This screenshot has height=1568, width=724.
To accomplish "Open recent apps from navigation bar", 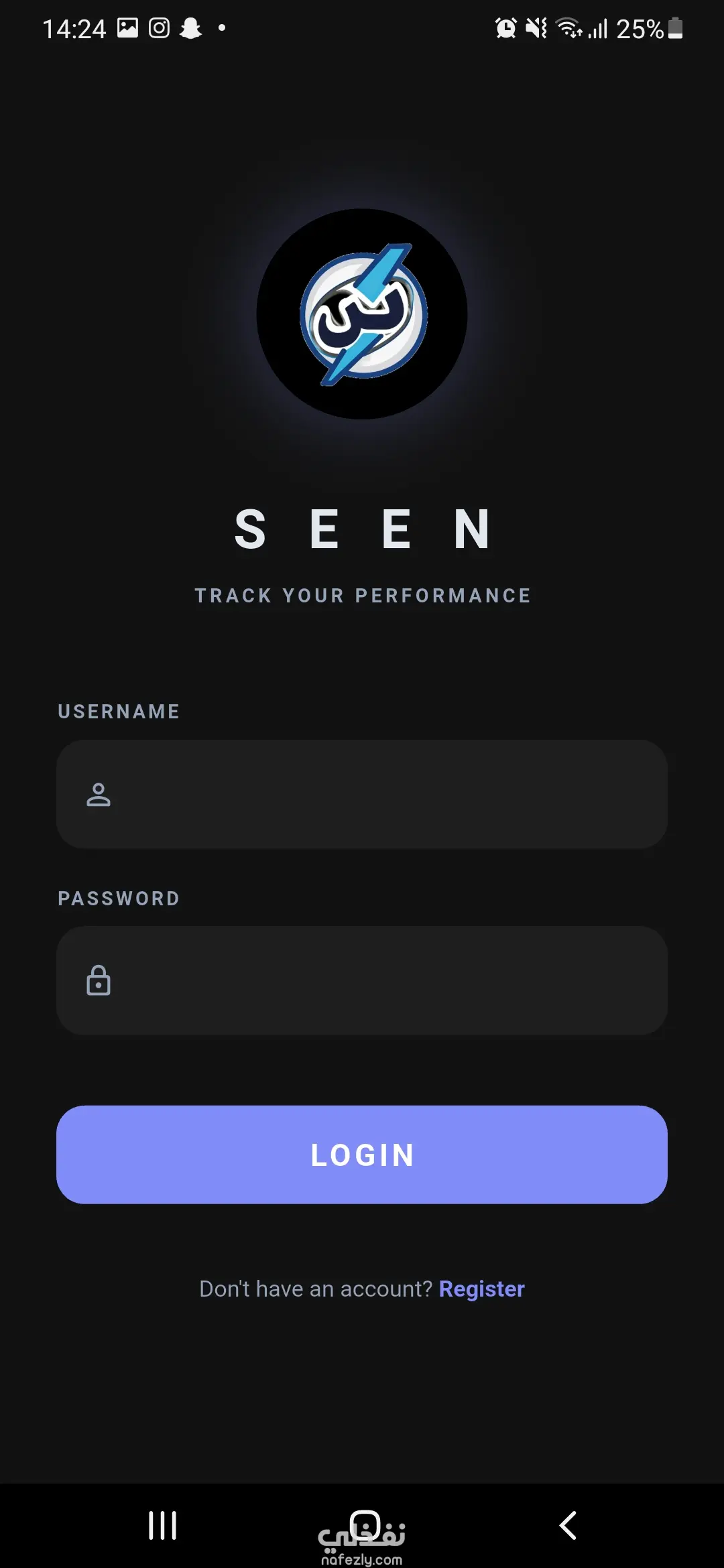I will point(162,1526).
